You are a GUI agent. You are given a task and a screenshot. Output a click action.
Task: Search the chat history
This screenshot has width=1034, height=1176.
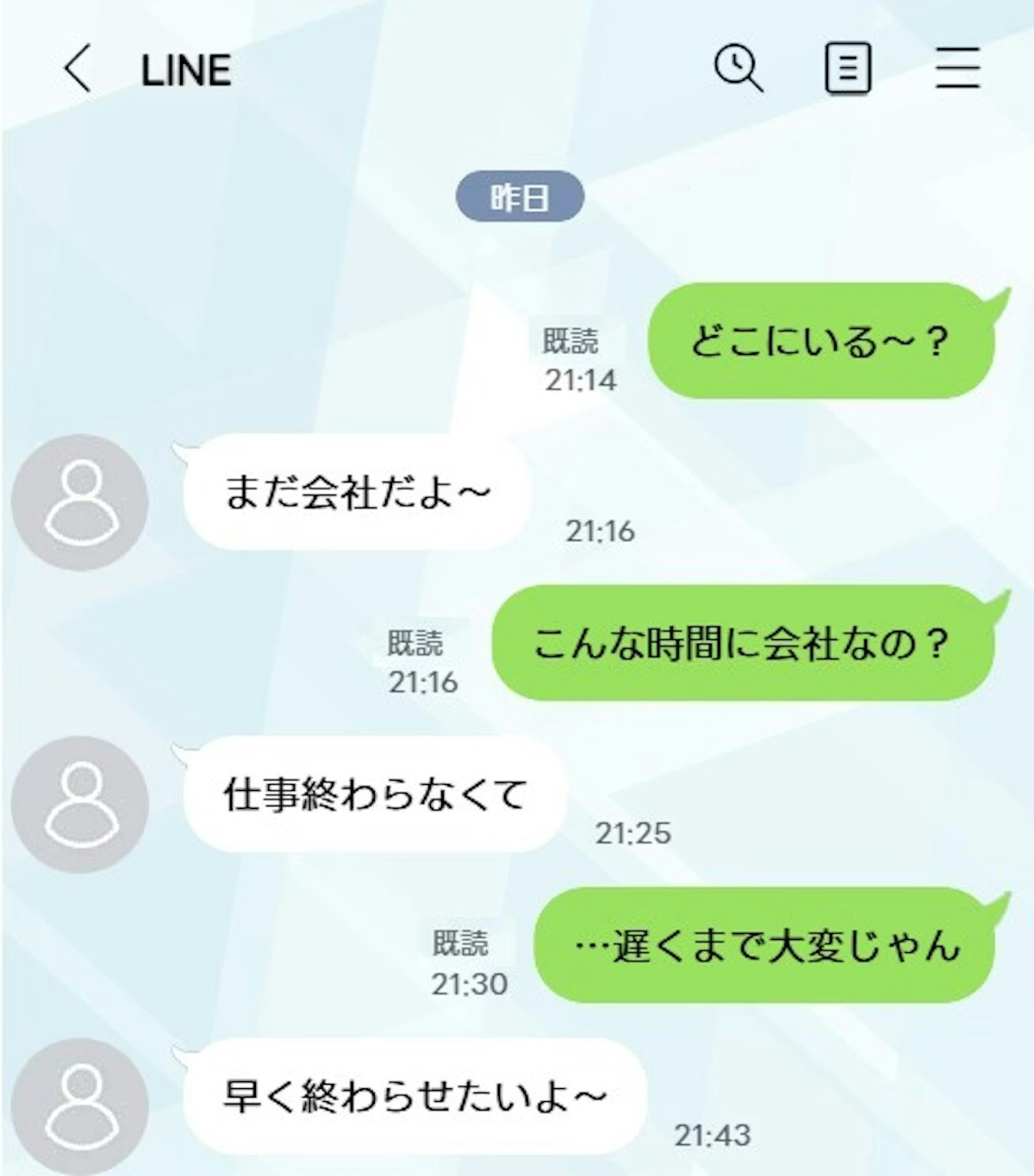738,68
